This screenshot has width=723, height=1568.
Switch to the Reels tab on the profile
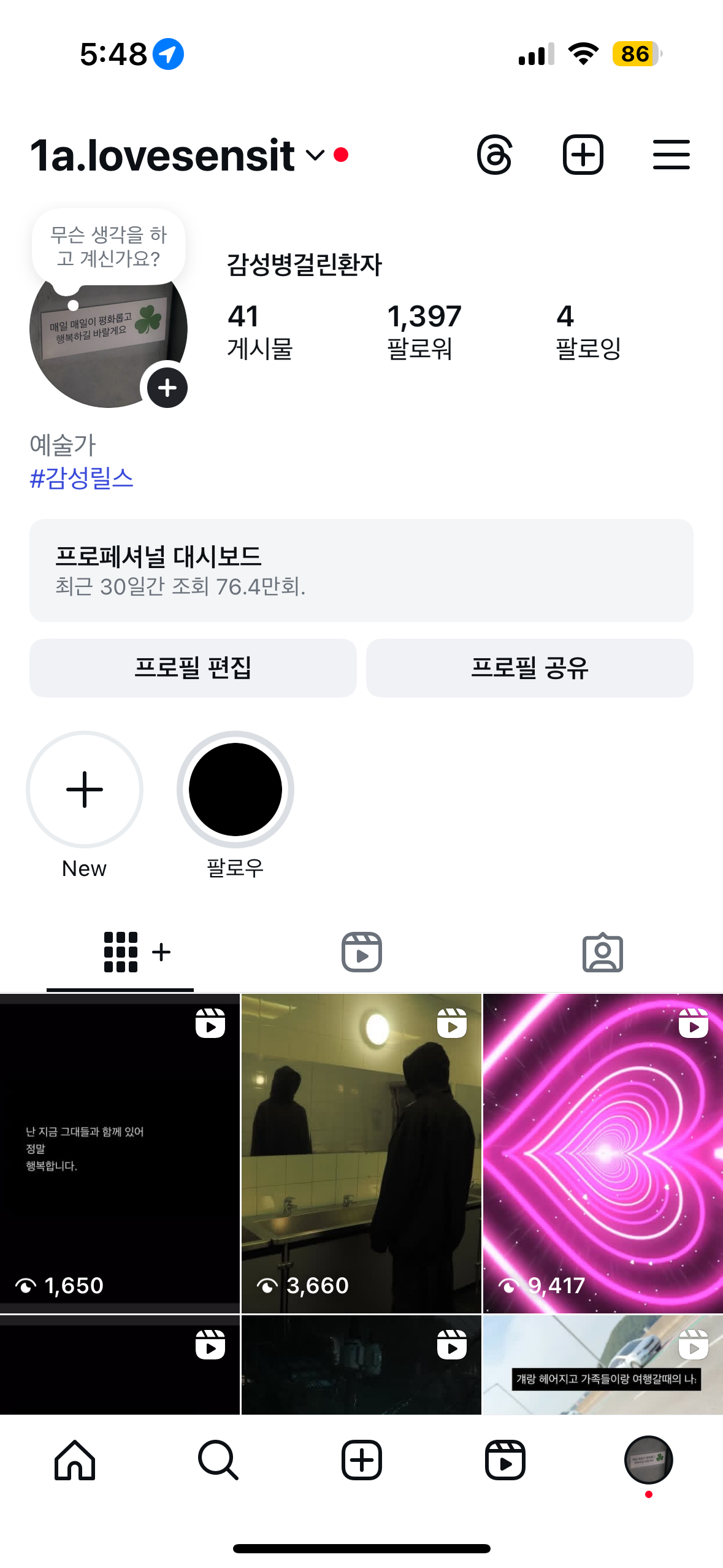[361, 952]
